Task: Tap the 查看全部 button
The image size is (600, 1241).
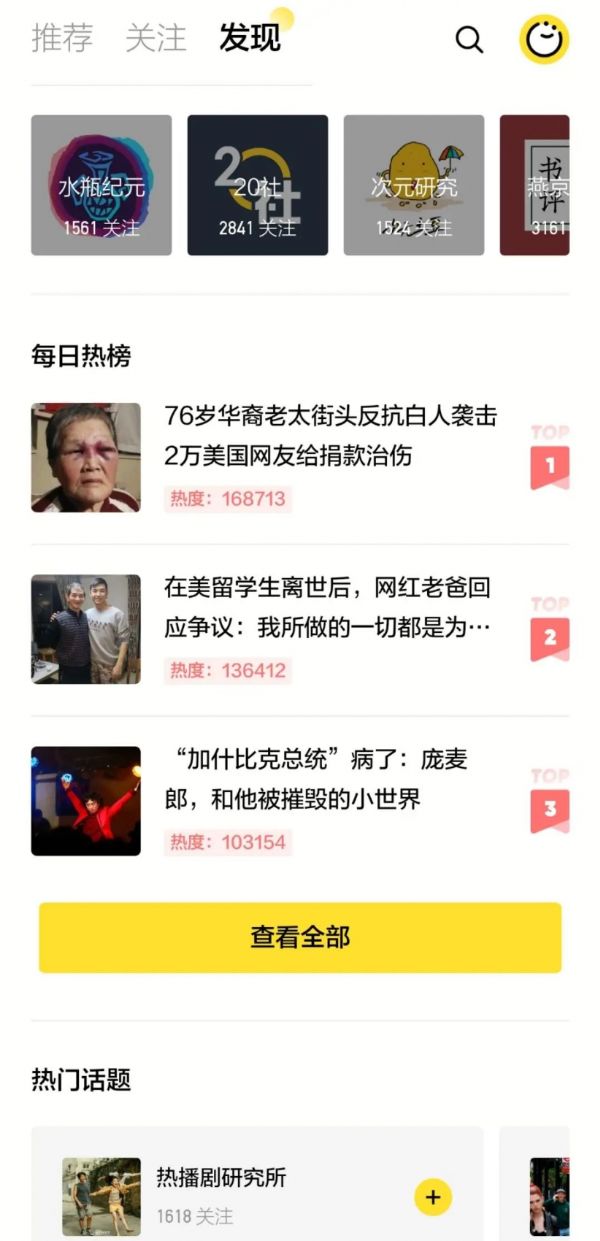Action: tap(300, 937)
